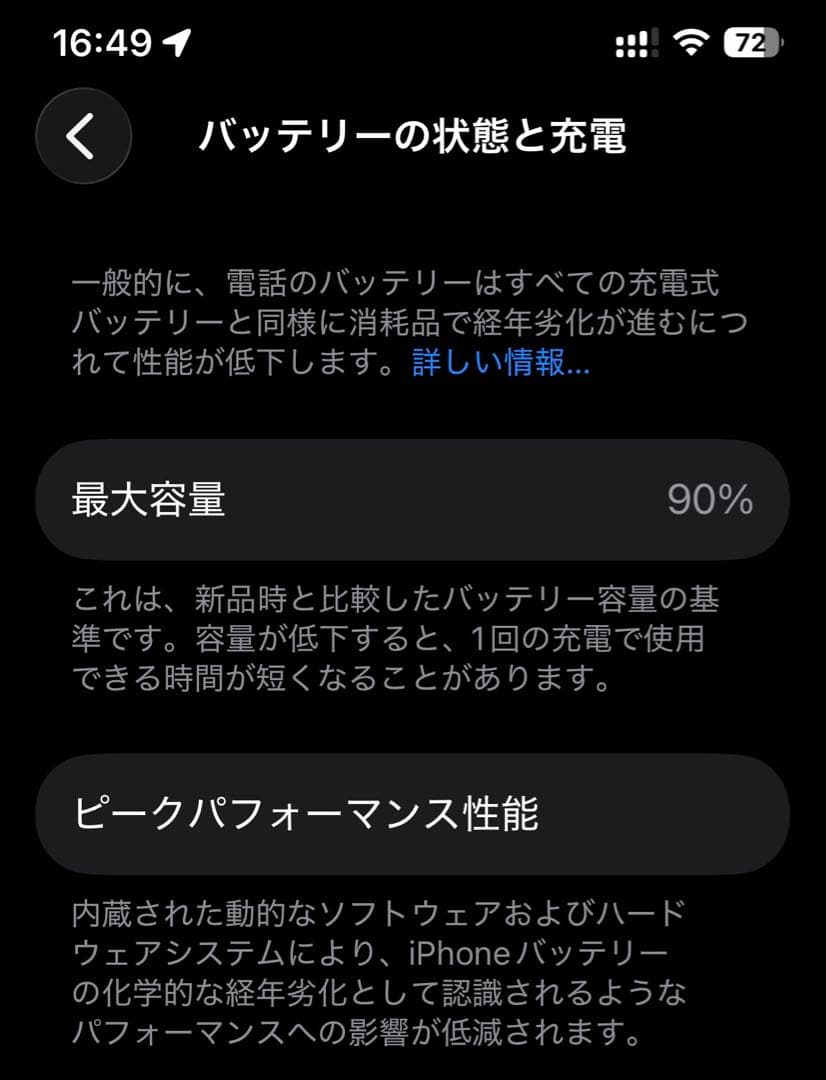Tap the 90% capacity value
826x1080 pixels.
(711, 500)
